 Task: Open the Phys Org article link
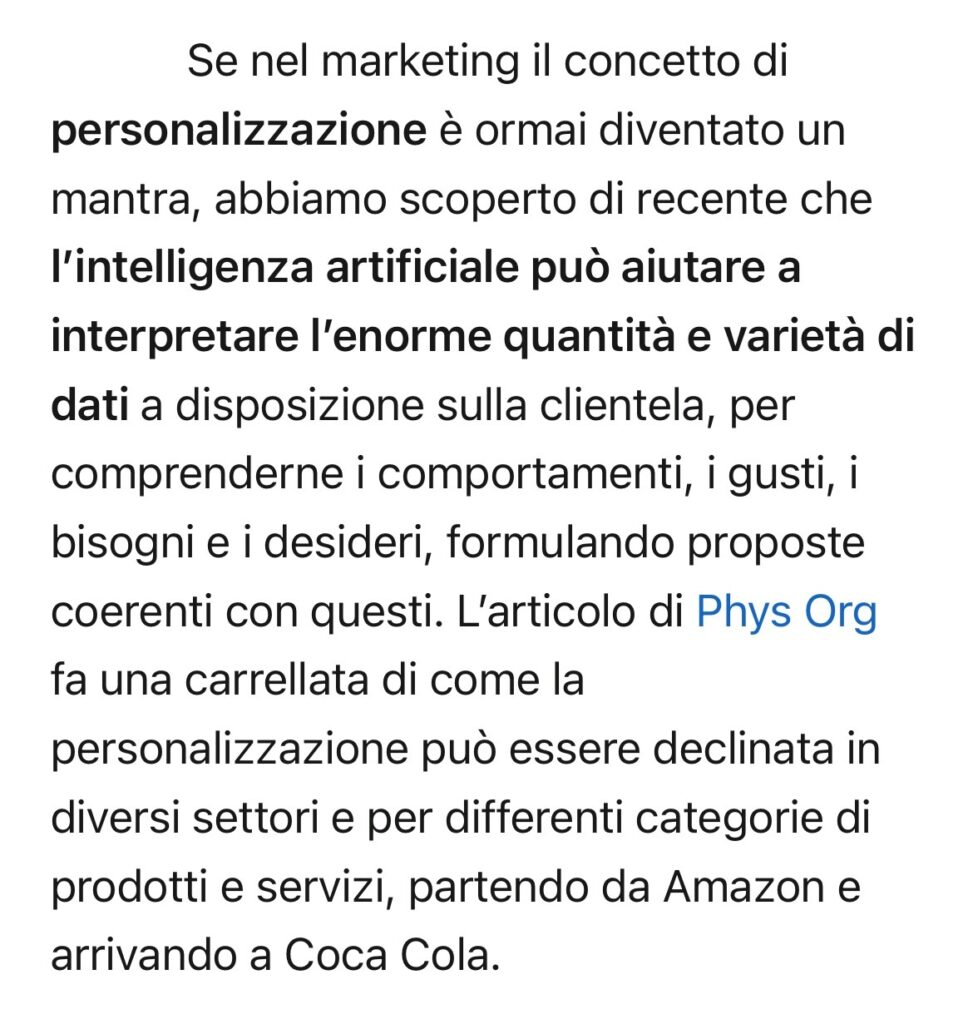[786, 612]
